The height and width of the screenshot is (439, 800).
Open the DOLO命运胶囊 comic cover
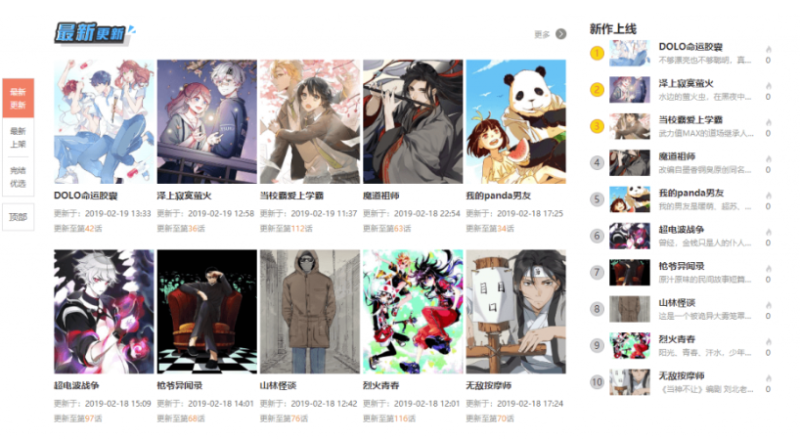coord(103,121)
